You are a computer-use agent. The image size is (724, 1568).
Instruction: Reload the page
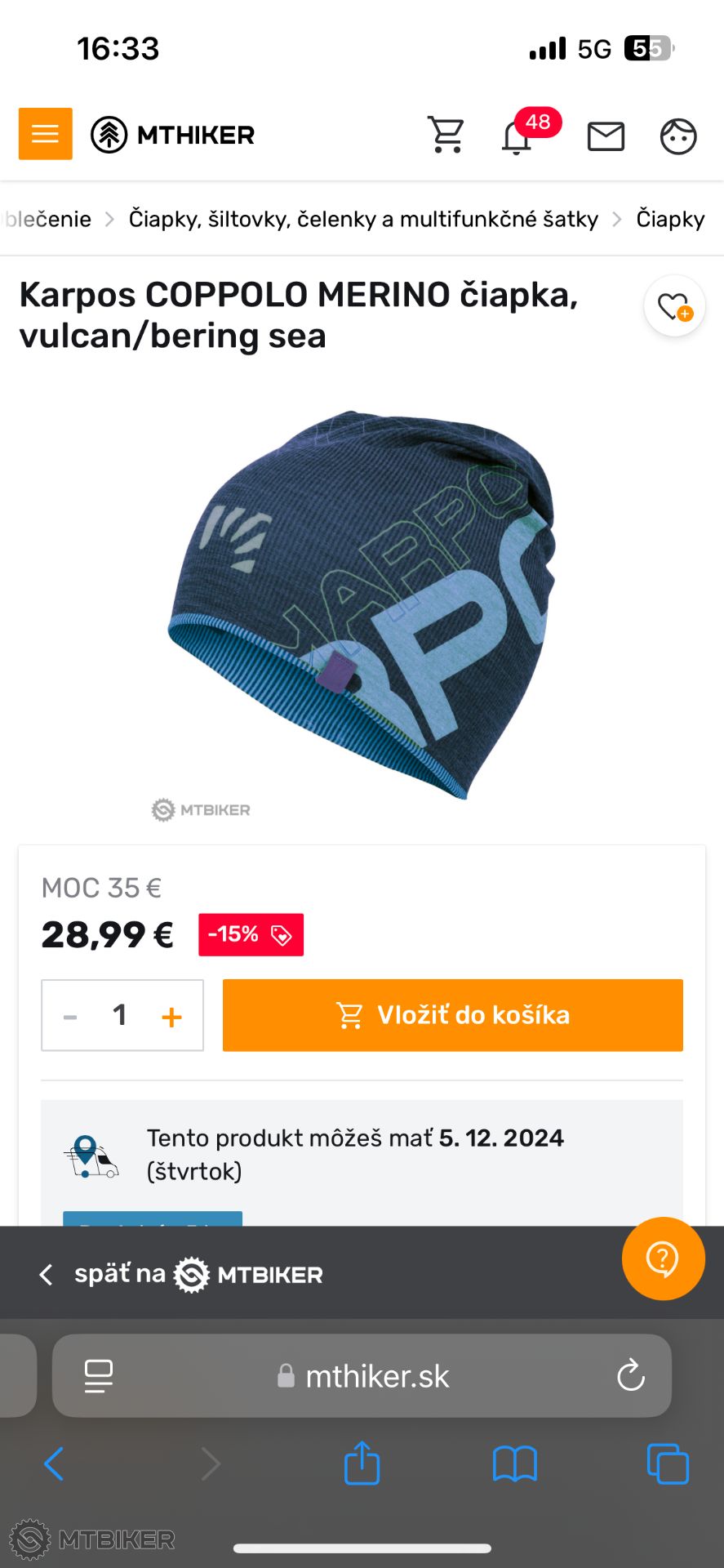coord(630,1376)
